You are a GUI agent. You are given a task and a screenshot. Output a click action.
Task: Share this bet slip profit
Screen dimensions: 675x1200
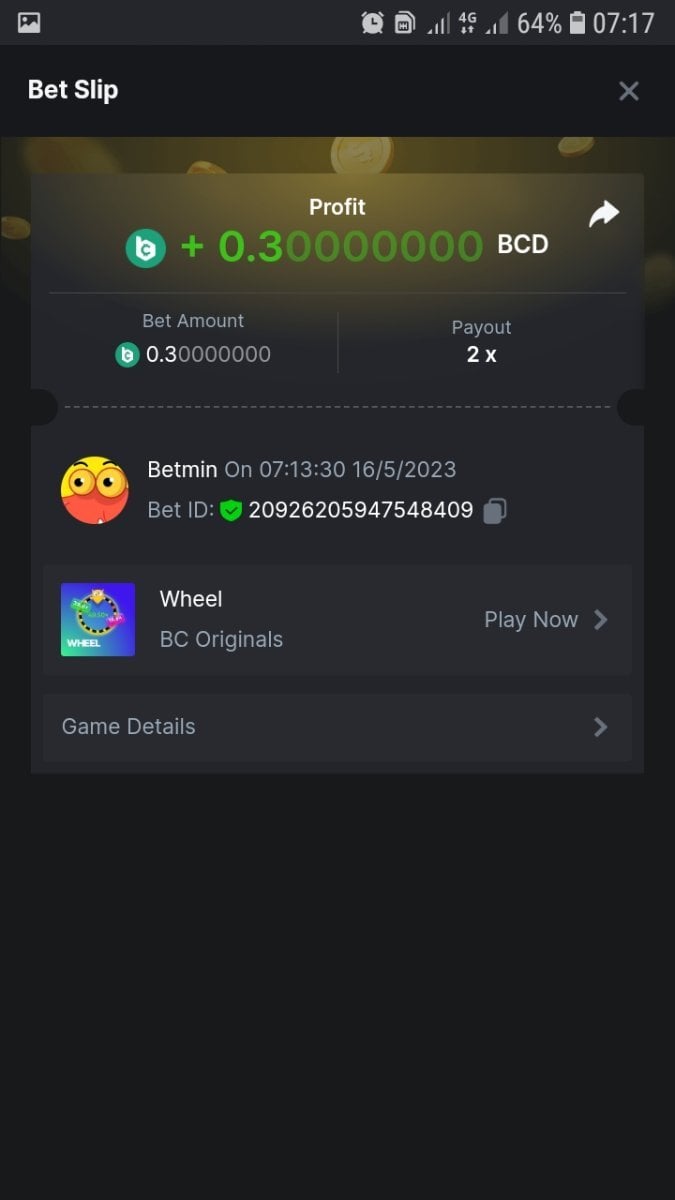[603, 214]
